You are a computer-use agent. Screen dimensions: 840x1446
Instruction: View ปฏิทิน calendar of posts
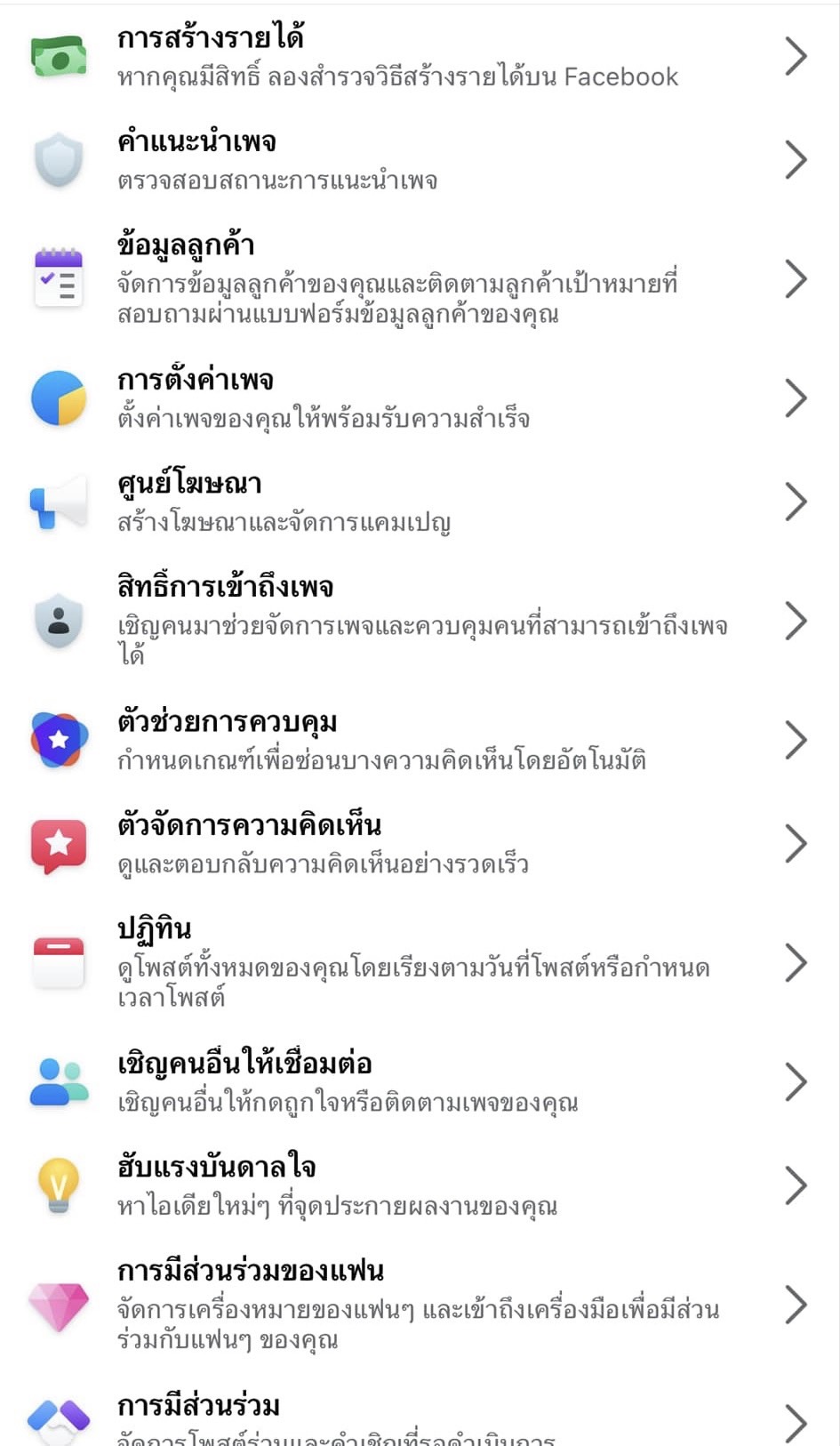pos(420,962)
